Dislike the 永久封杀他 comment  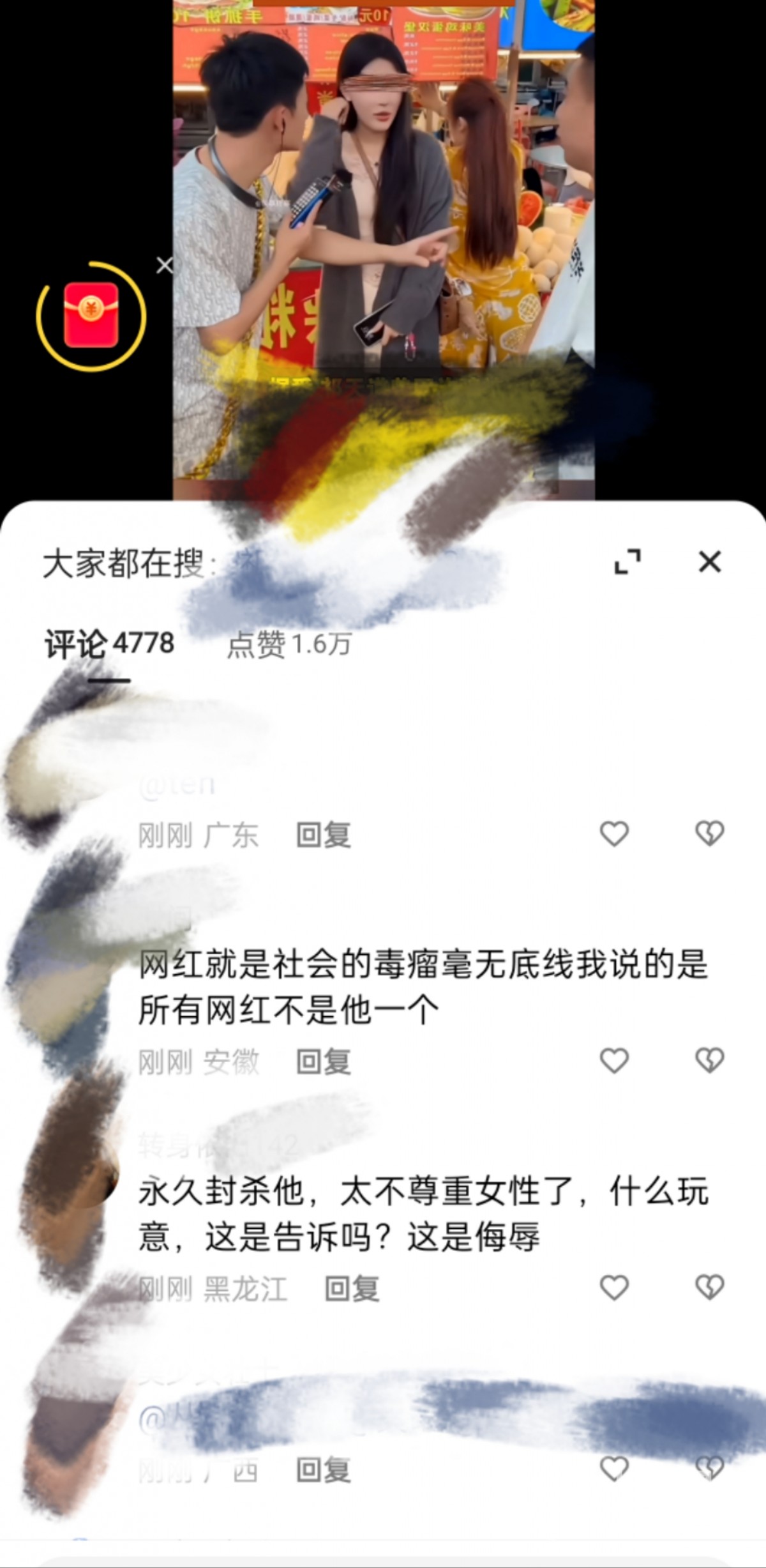point(709,1288)
